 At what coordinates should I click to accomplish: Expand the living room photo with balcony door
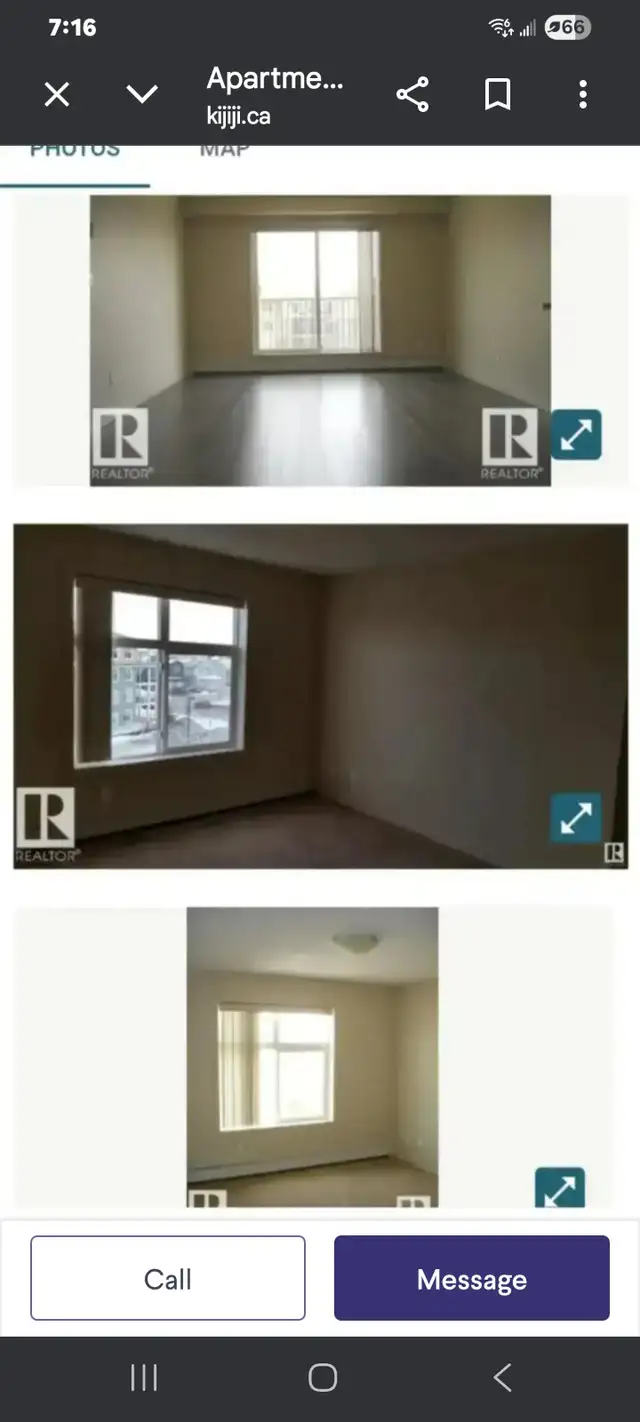tap(576, 435)
